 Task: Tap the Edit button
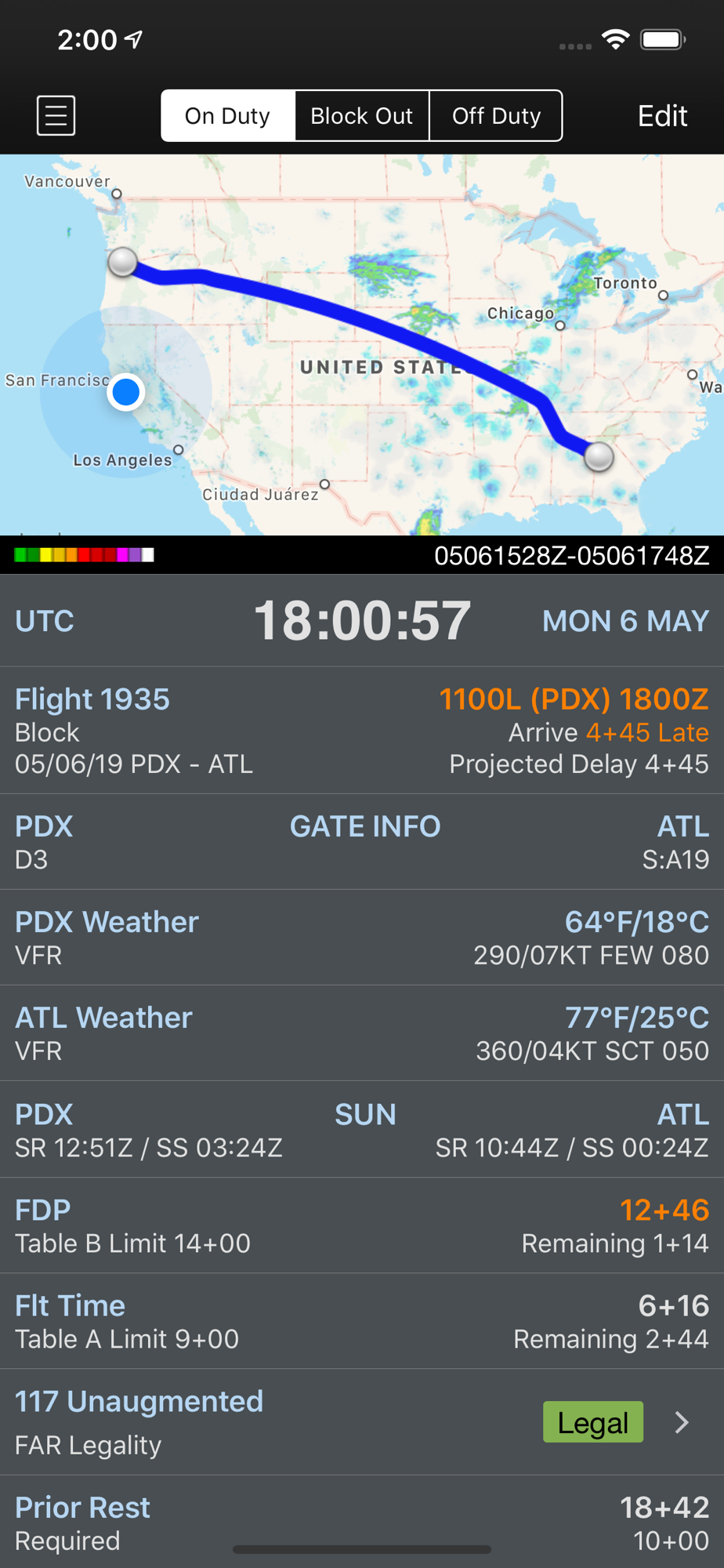(x=662, y=116)
